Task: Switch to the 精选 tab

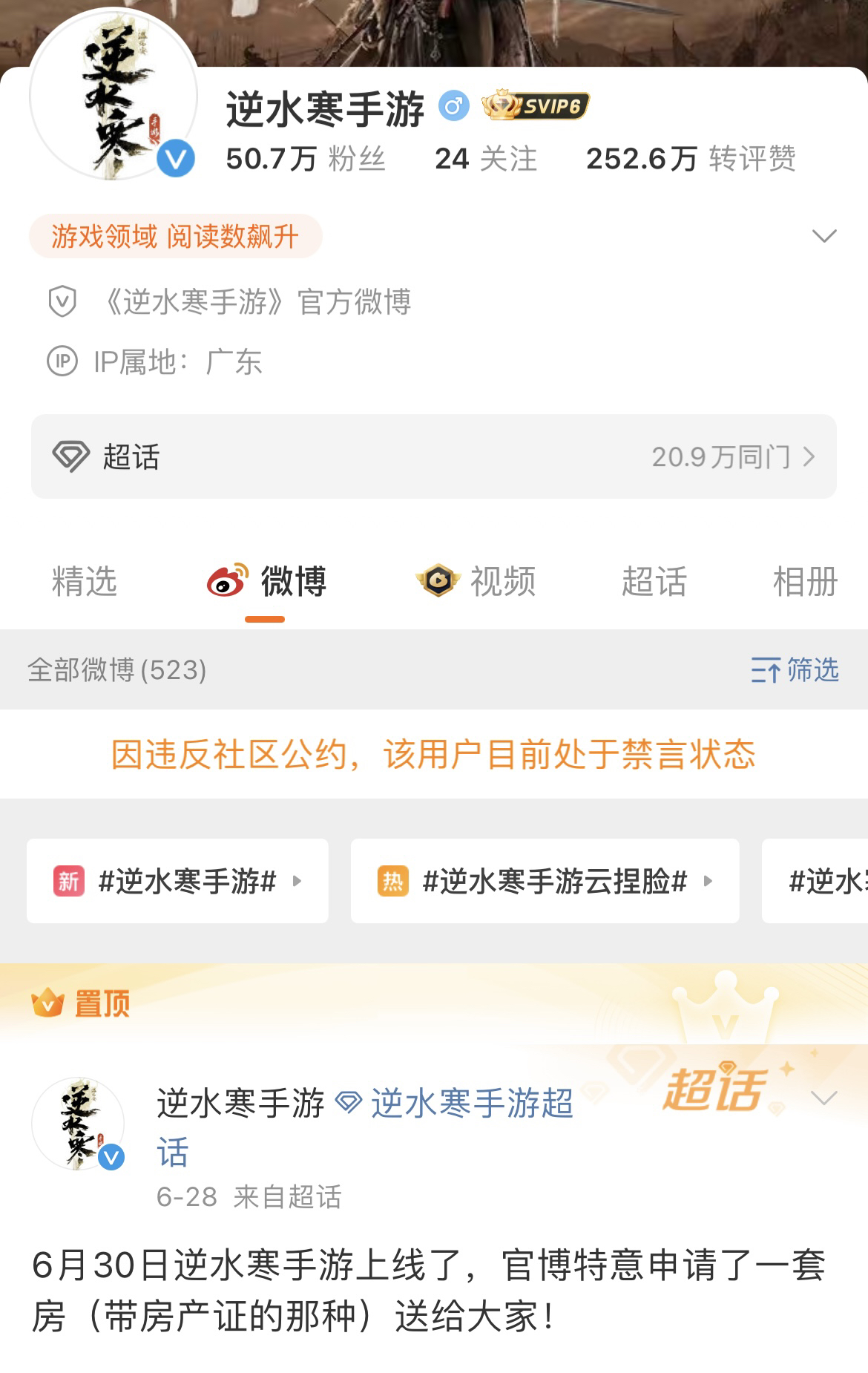Action: click(85, 581)
